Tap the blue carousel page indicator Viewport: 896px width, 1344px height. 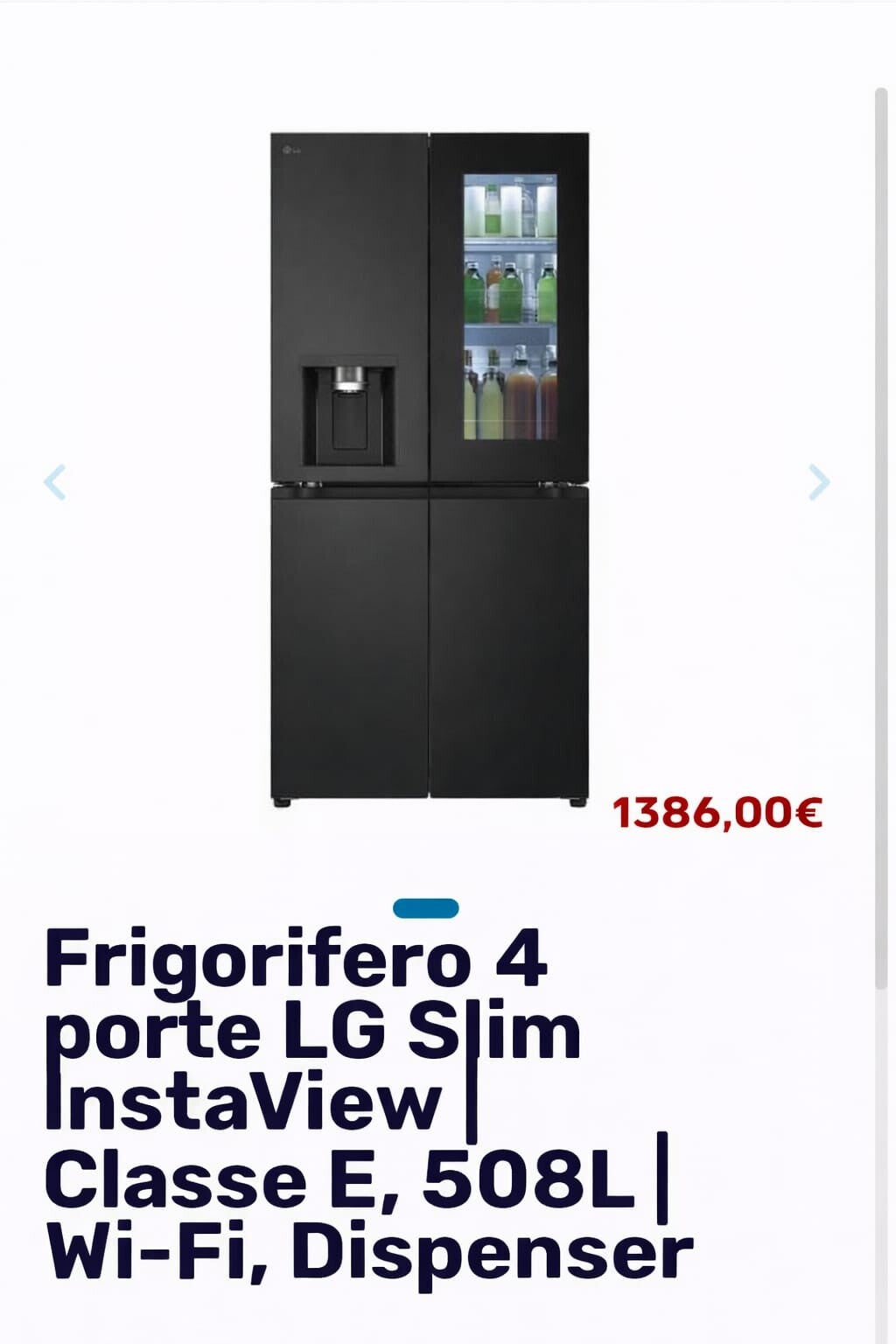click(426, 908)
